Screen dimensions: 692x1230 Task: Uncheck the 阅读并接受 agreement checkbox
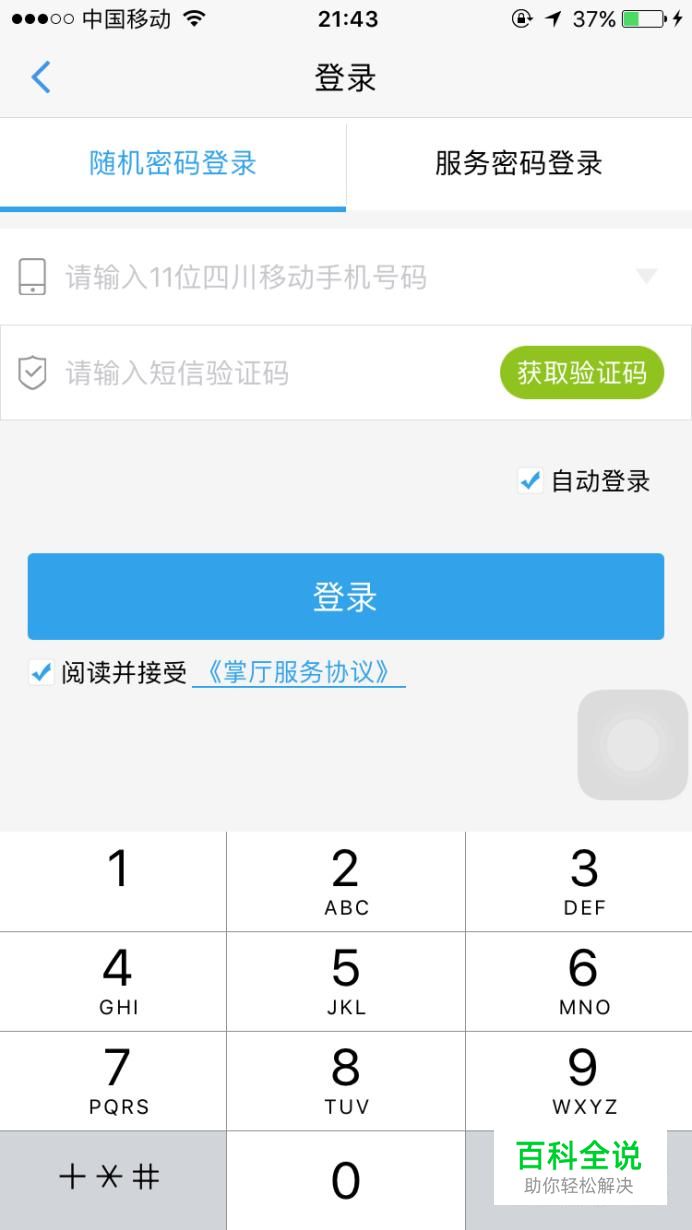pyautogui.click(x=41, y=673)
